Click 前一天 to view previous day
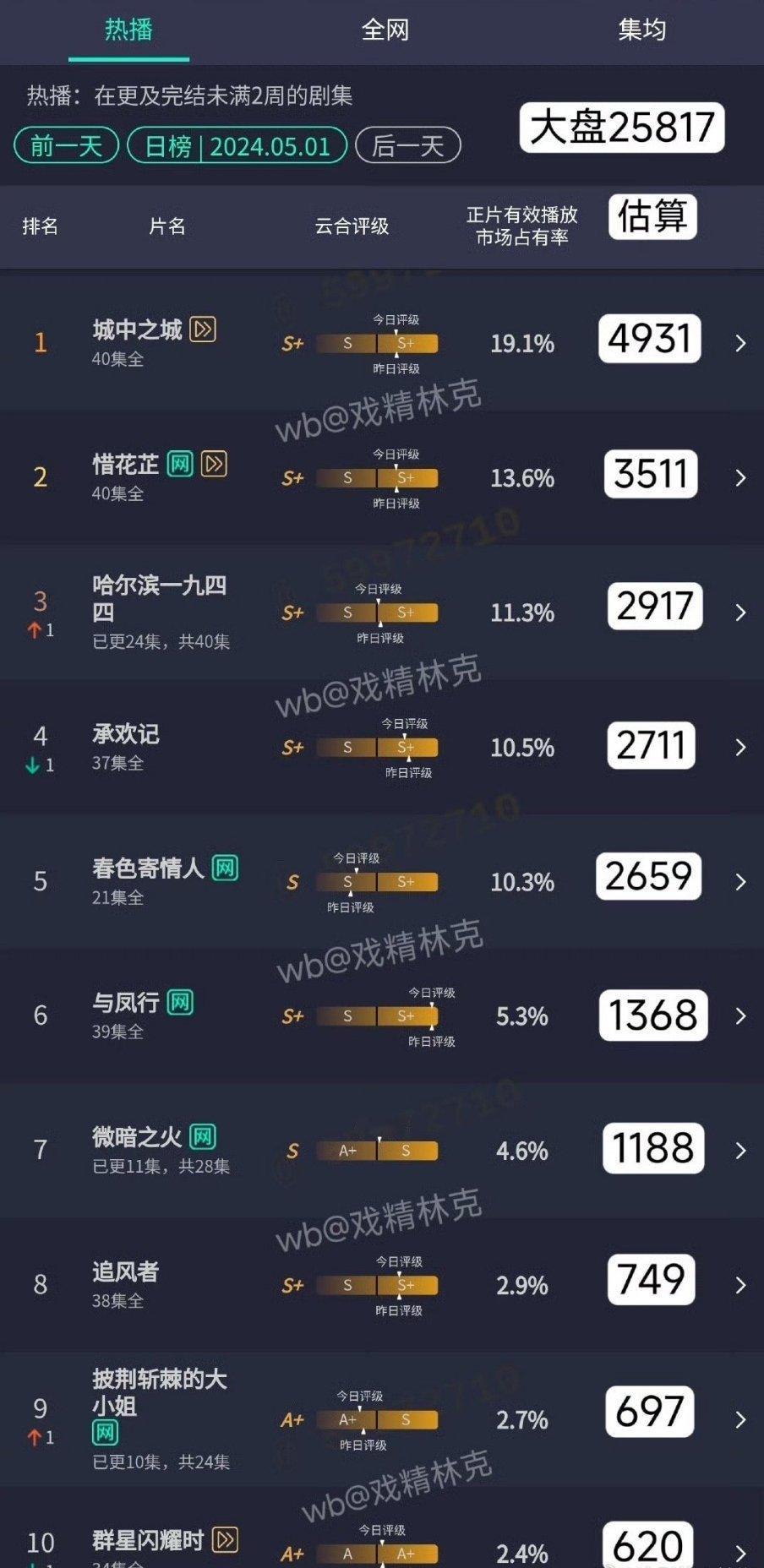 point(64,145)
